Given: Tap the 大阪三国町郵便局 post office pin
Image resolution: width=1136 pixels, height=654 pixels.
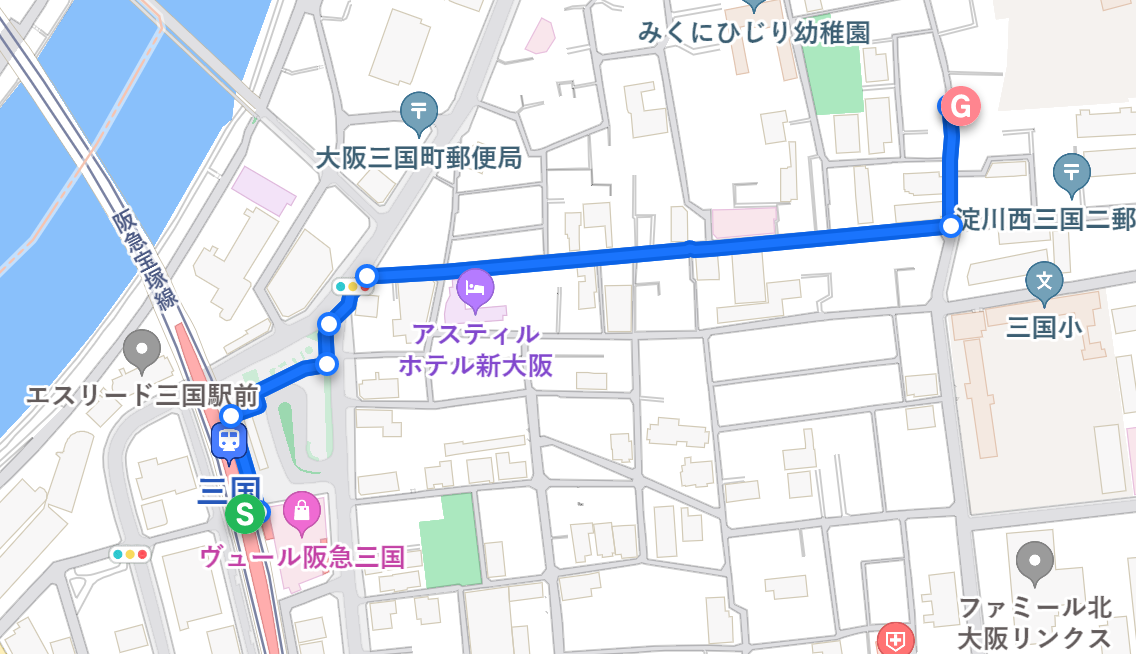Looking at the screenshot, I should coord(418,113).
